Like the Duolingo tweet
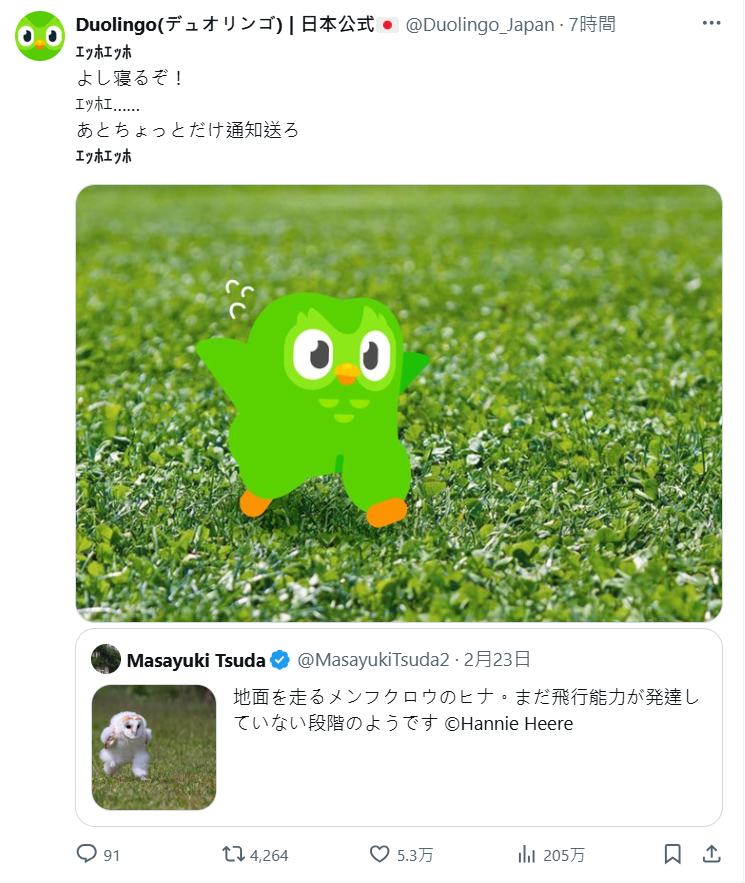The image size is (745, 883). click(x=380, y=854)
